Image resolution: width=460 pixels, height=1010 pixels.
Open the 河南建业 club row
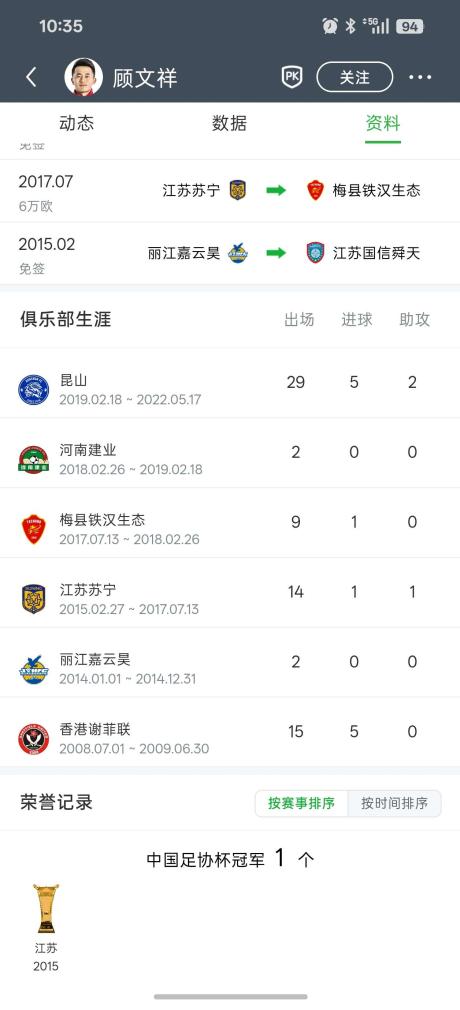click(230, 453)
